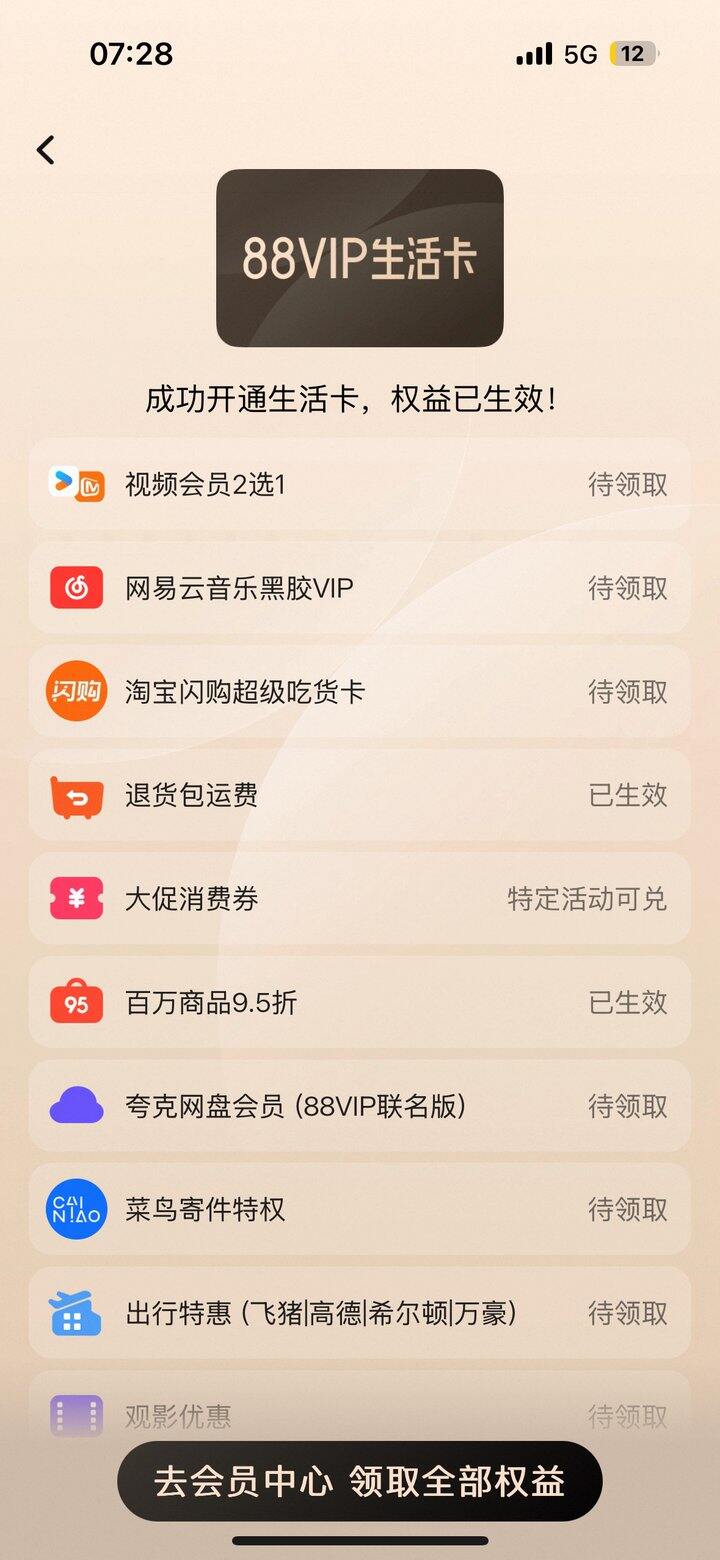Open the red 95 discount bag icon

click(75, 1003)
